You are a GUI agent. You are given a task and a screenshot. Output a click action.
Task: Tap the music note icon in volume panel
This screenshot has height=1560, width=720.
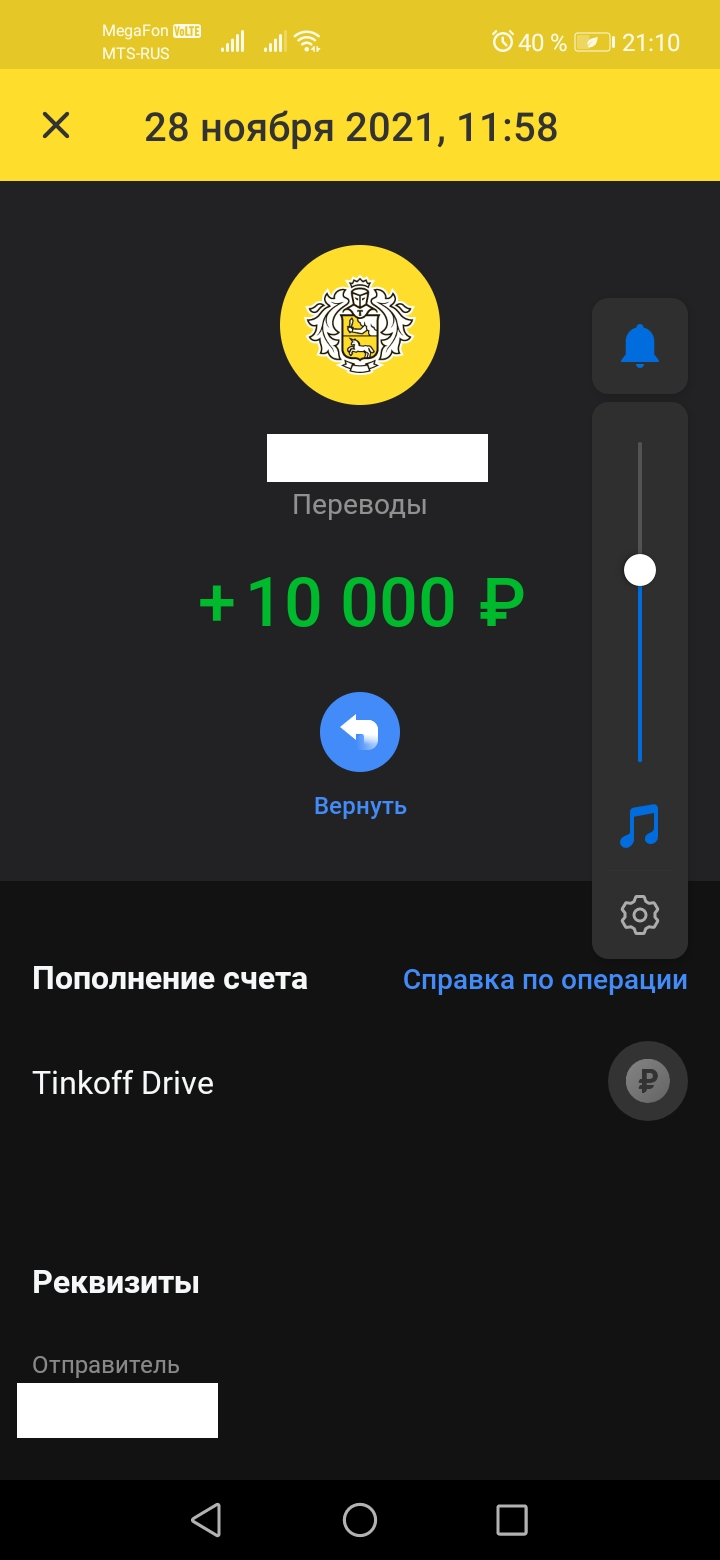640,826
